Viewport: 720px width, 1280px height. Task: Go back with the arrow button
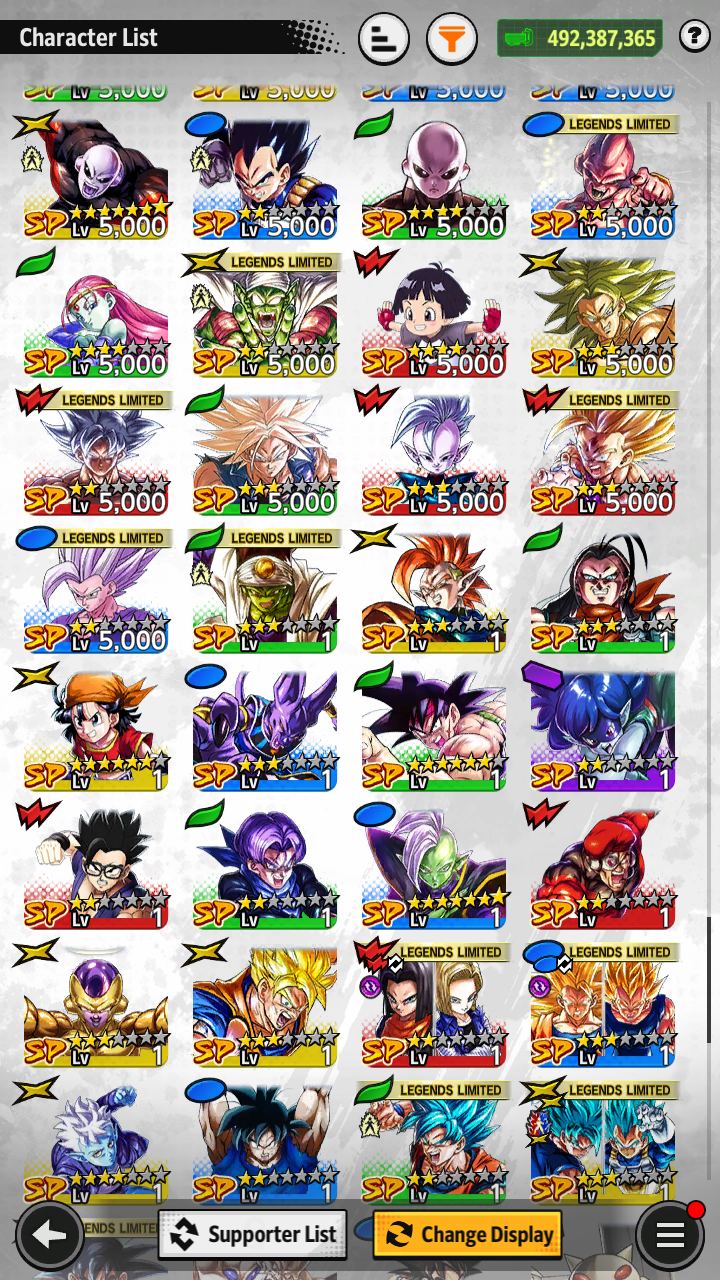click(x=49, y=1234)
